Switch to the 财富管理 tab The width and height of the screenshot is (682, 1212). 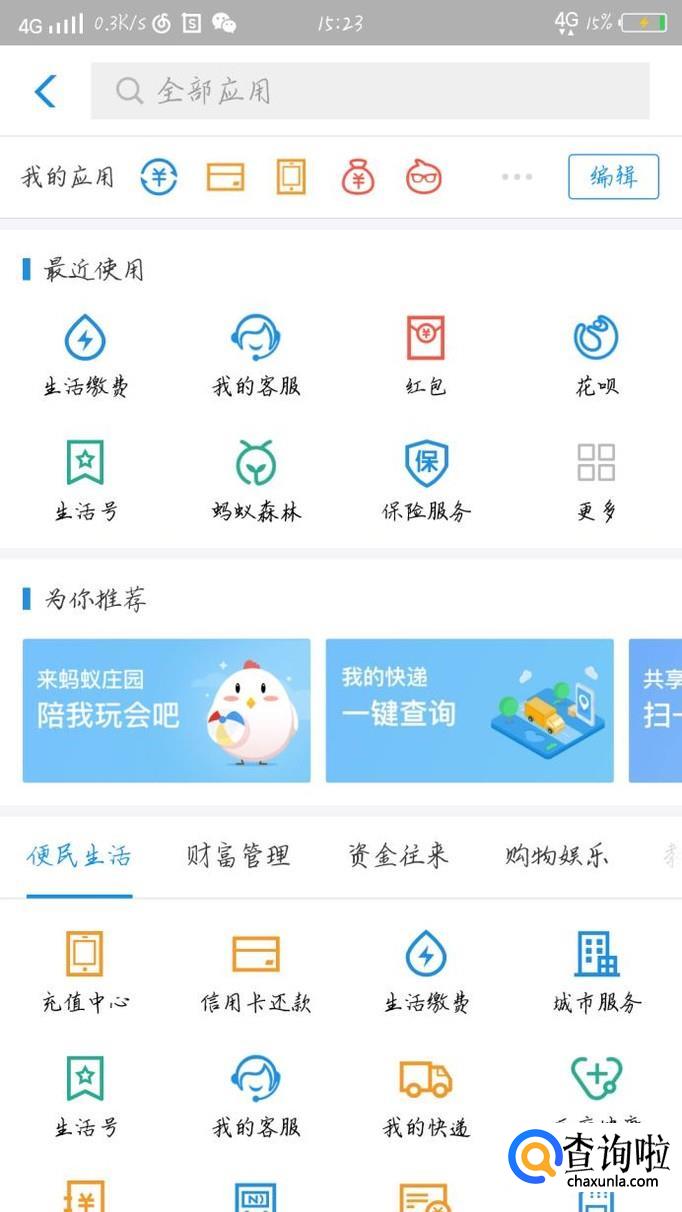(x=238, y=856)
